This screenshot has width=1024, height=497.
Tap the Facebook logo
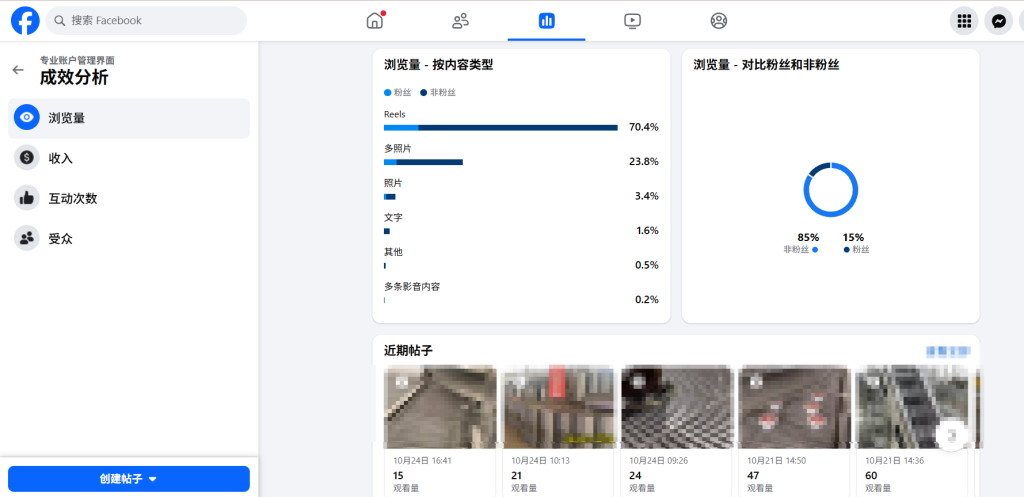pos(25,20)
